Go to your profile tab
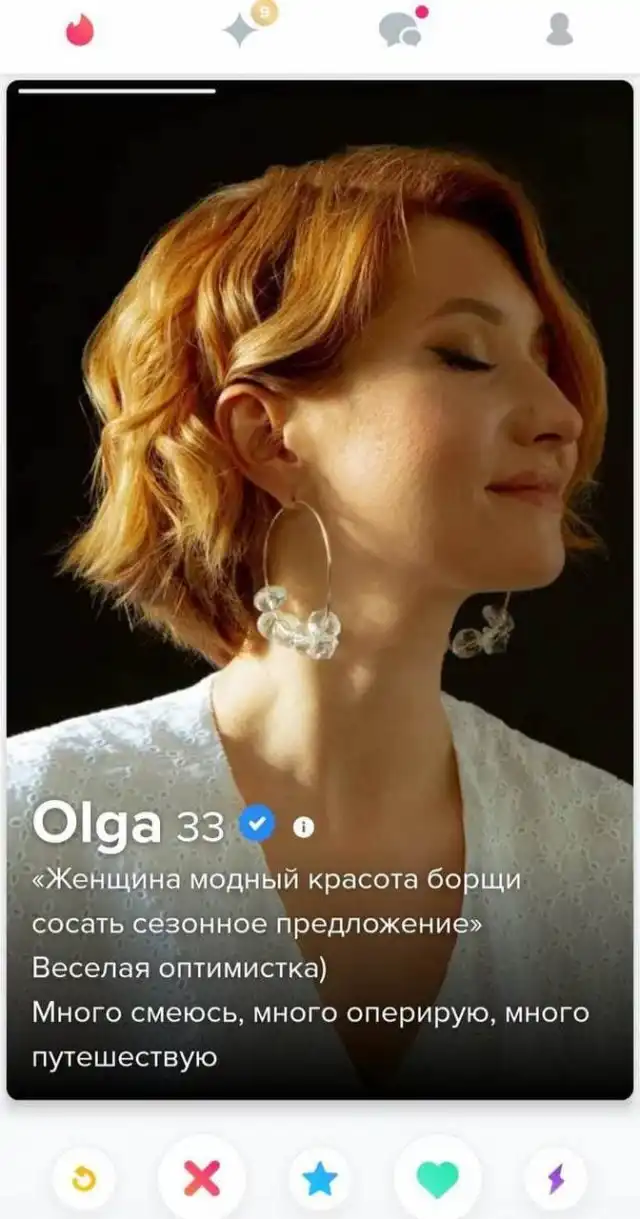This screenshot has width=640, height=1219. point(559,30)
